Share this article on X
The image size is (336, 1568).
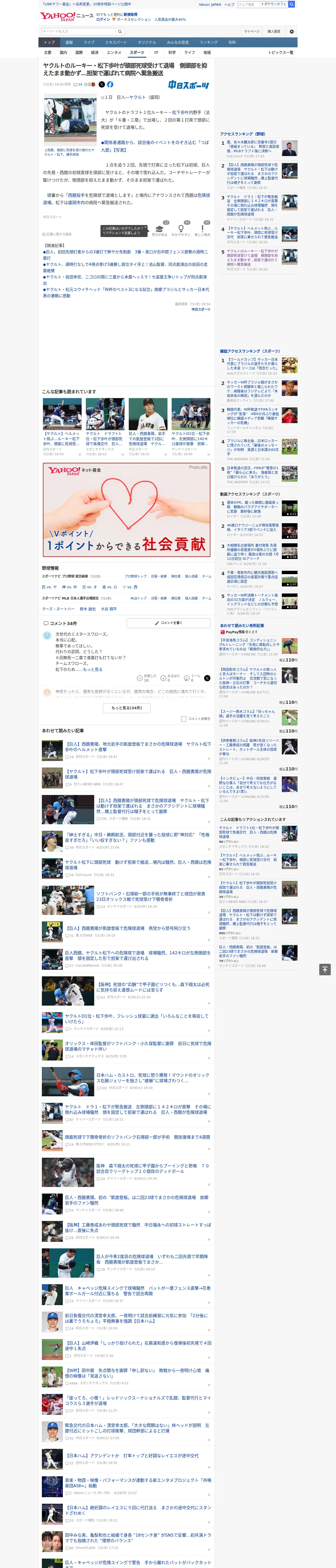click(102, 85)
